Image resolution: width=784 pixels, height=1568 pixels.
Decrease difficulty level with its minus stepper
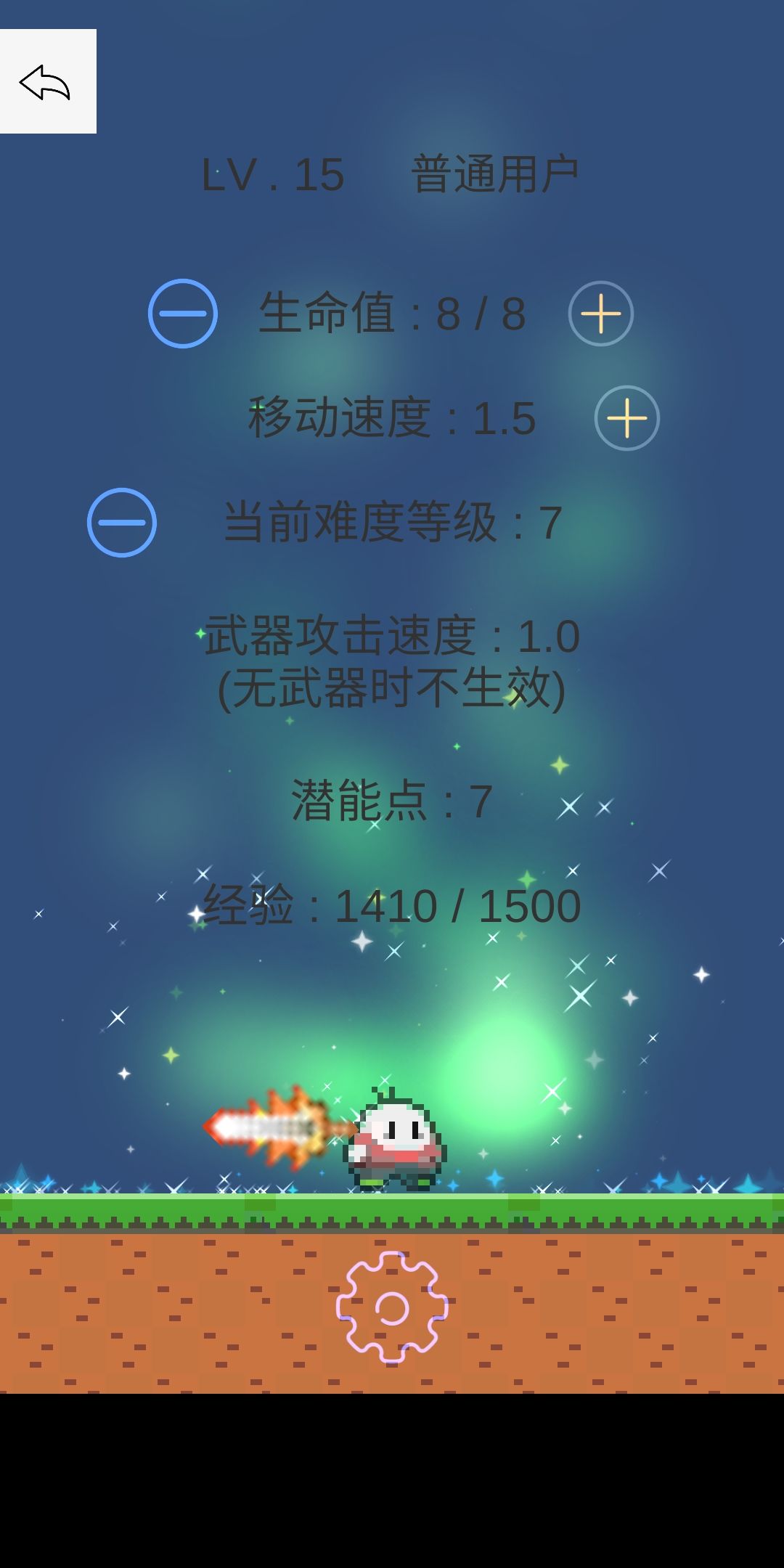pos(121,523)
